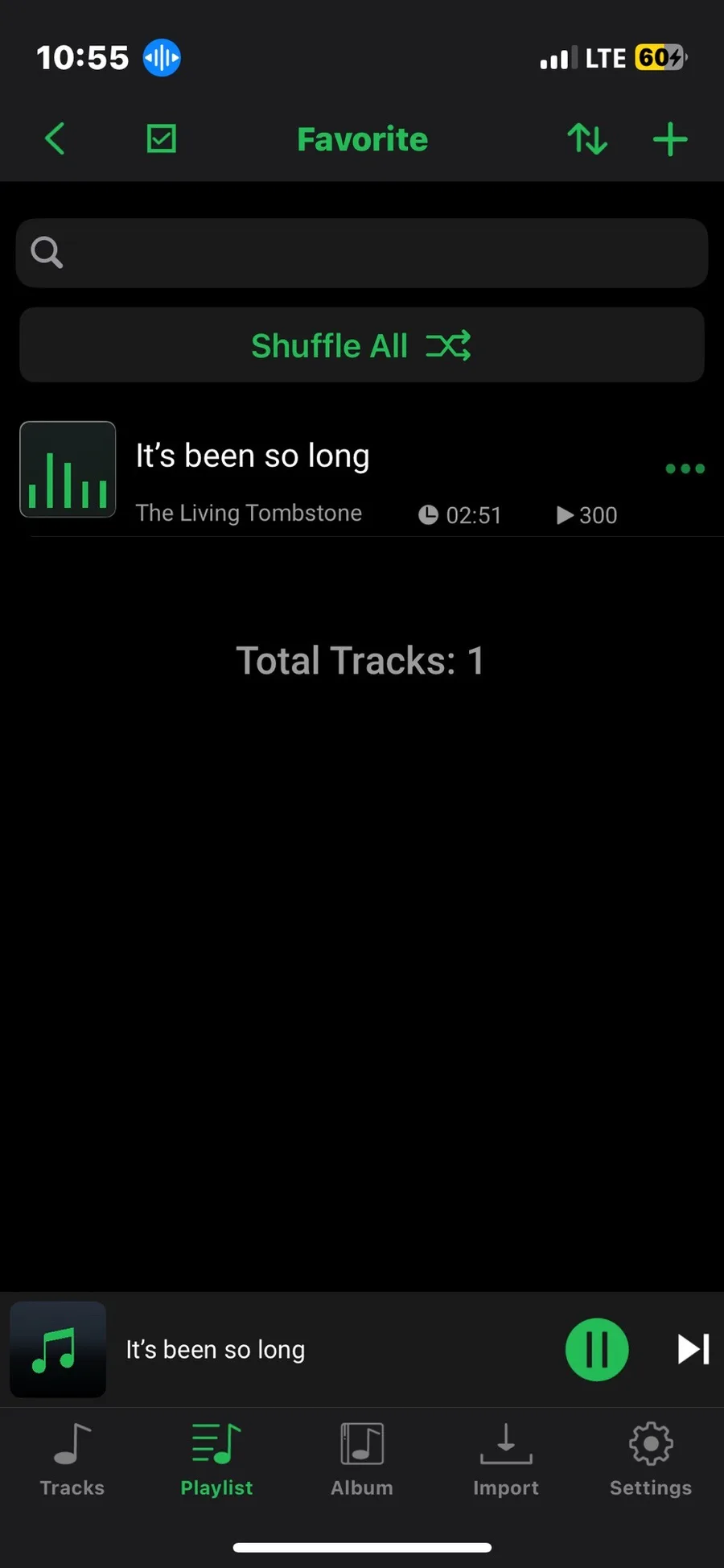Screen dimensions: 724x1568
Task: Open the Settings tab
Action: pyautogui.click(x=651, y=1459)
